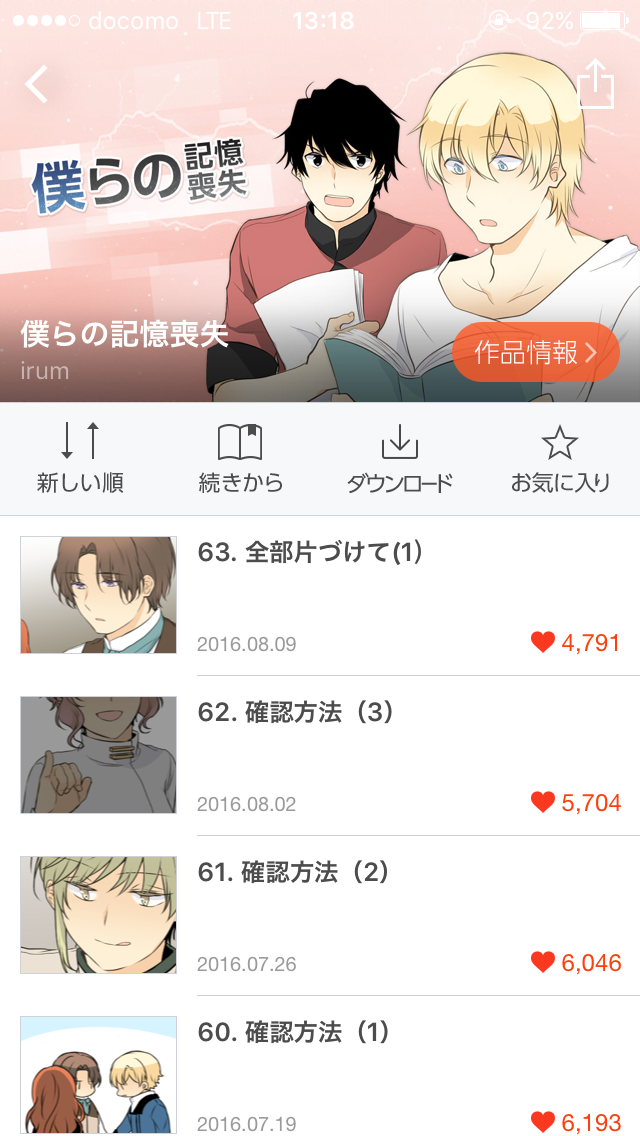Image resolution: width=640 pixels, height=1136 pixels.
Task: Tap ダウンロード to download episodes
Action: pyautogui.click(x=399, y=459)
